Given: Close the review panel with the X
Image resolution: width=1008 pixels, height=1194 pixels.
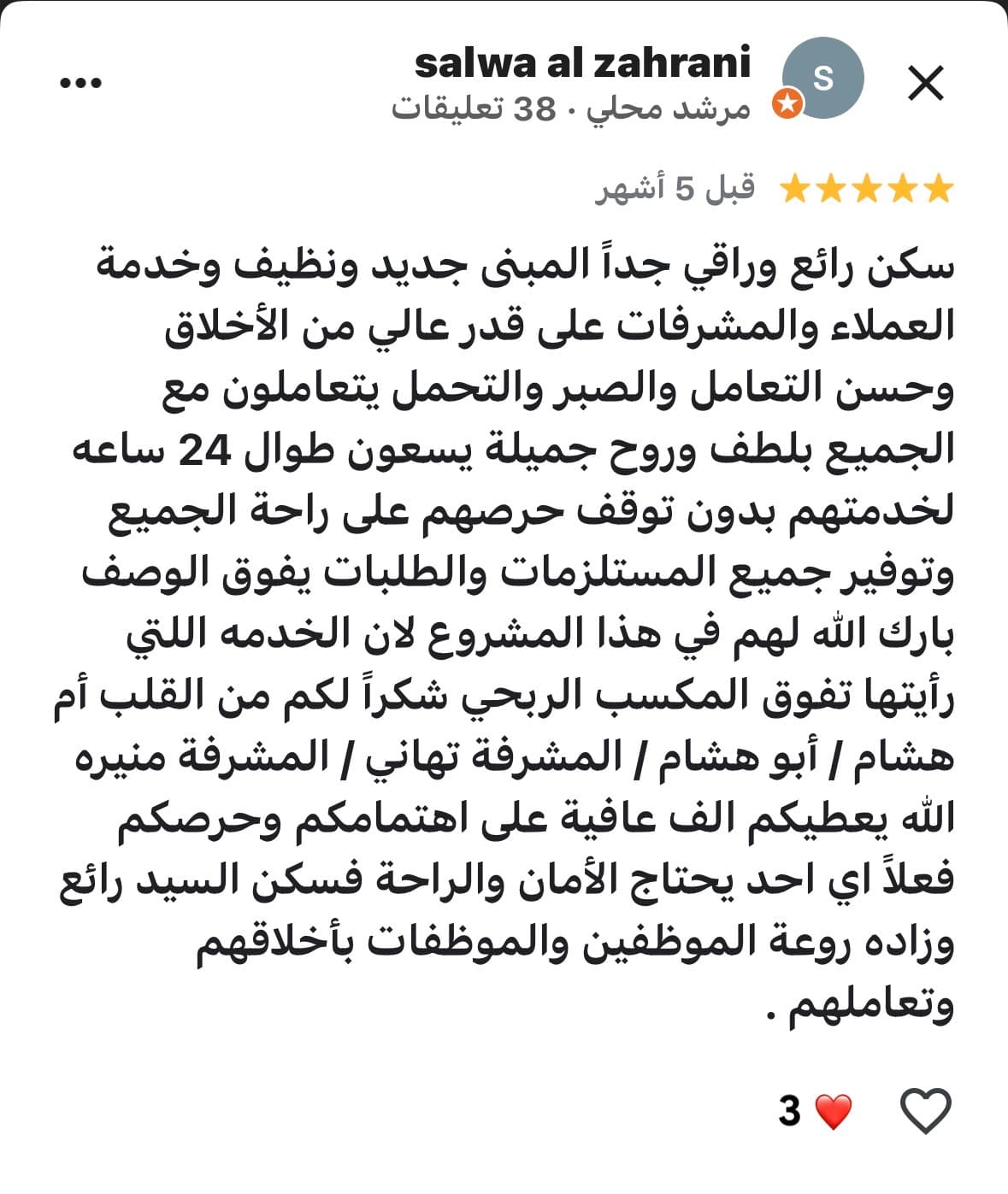Looking at the screenshot, I should [x=925, y=83].
